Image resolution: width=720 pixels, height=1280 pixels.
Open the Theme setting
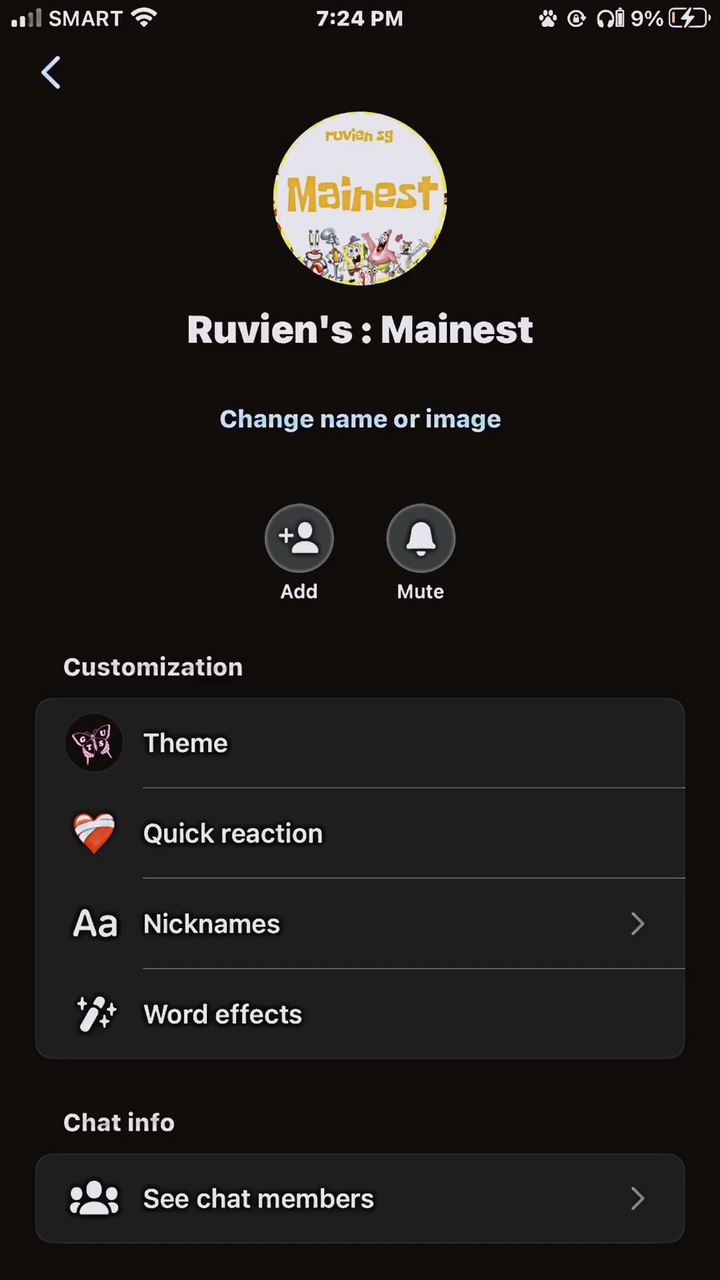coord(360,743)
